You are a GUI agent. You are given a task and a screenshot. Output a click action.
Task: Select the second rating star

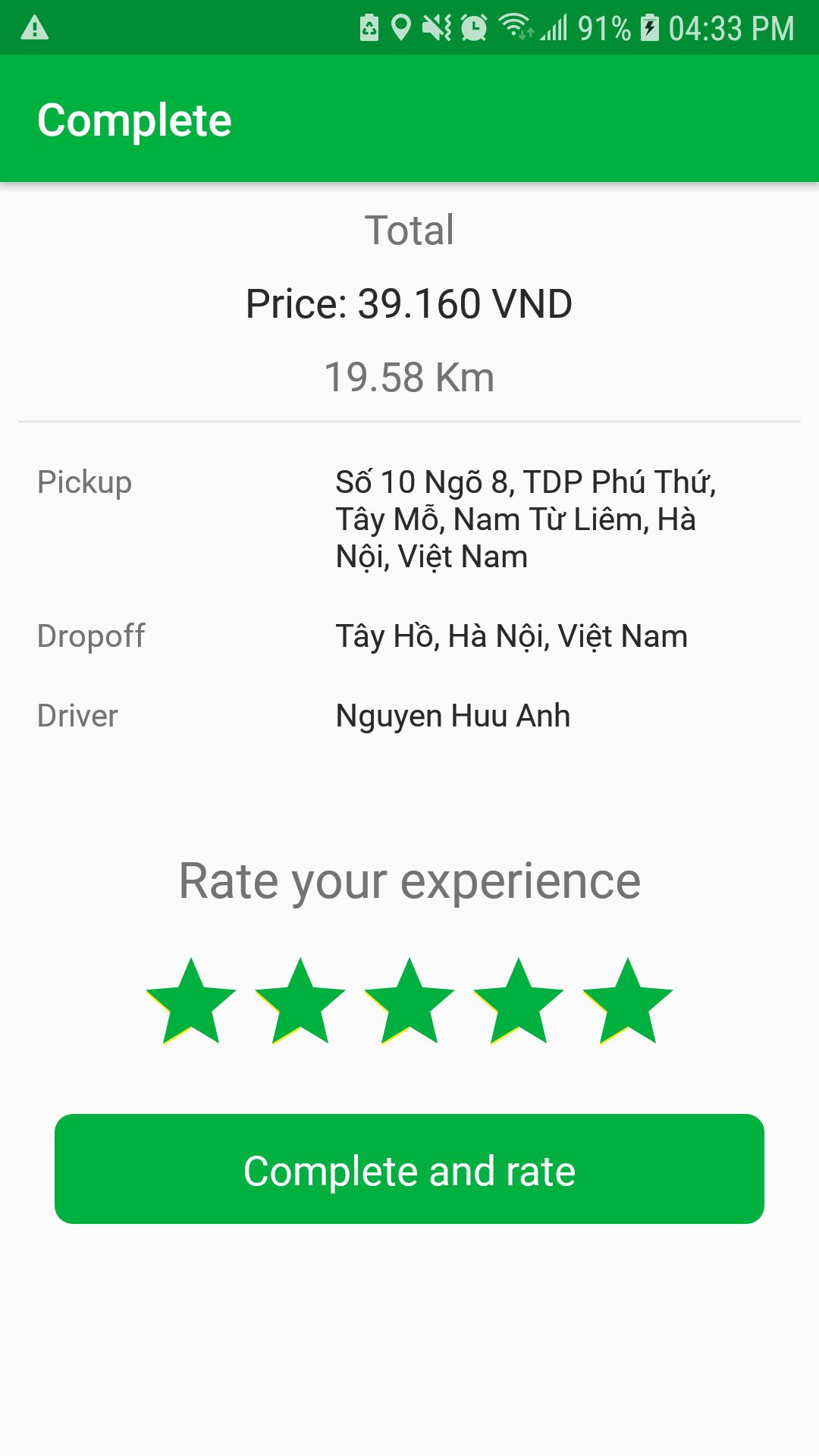pos(300,1003)
